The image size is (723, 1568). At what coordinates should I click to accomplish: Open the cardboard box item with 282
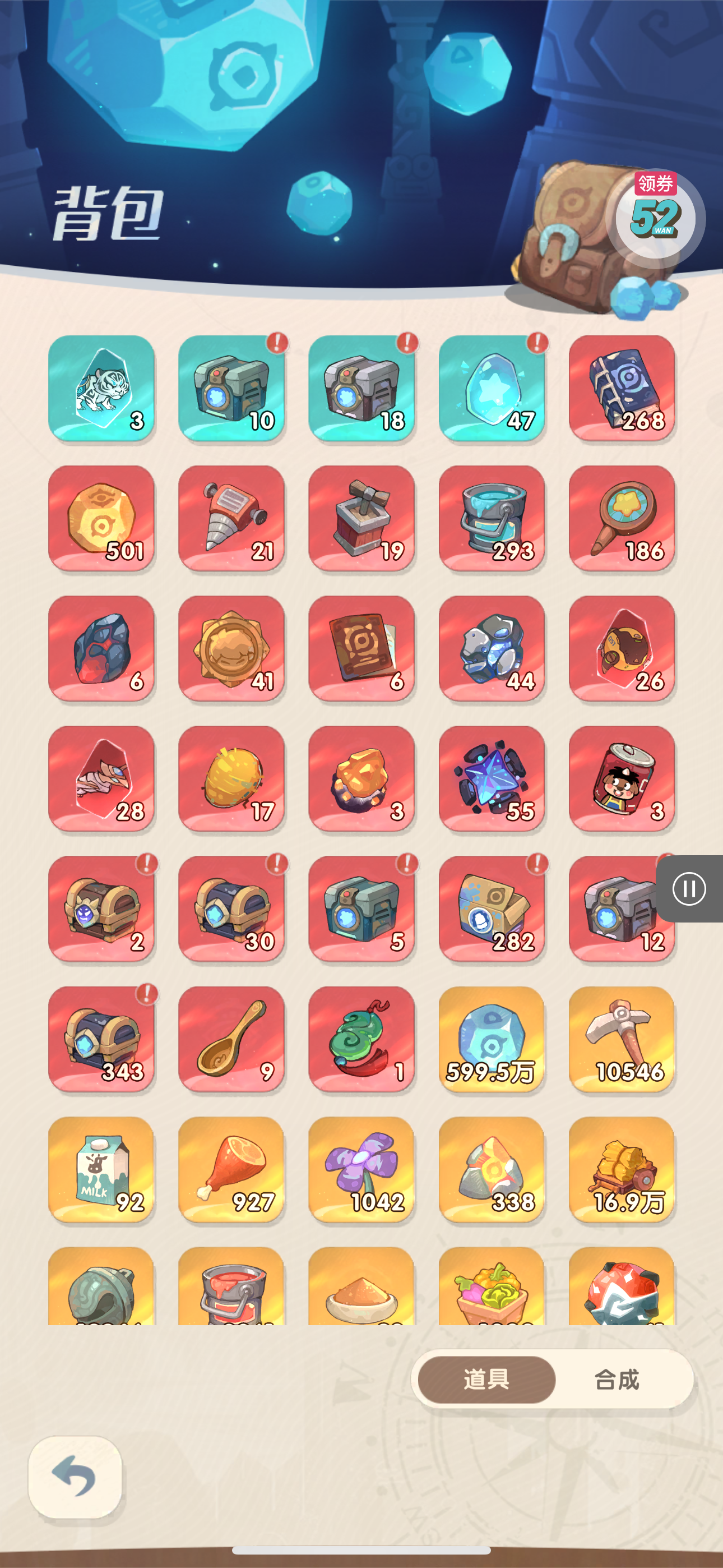(492, 909)
